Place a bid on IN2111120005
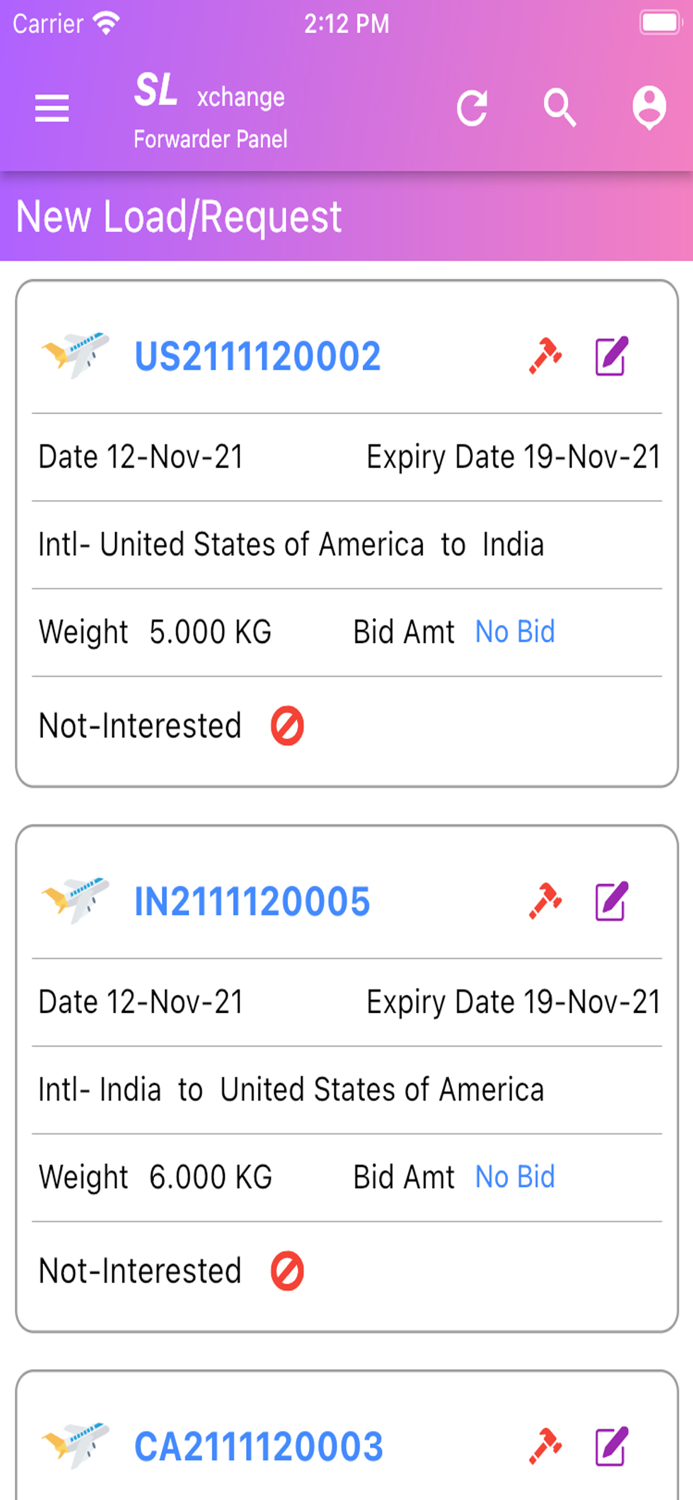 tap(546, 902)
